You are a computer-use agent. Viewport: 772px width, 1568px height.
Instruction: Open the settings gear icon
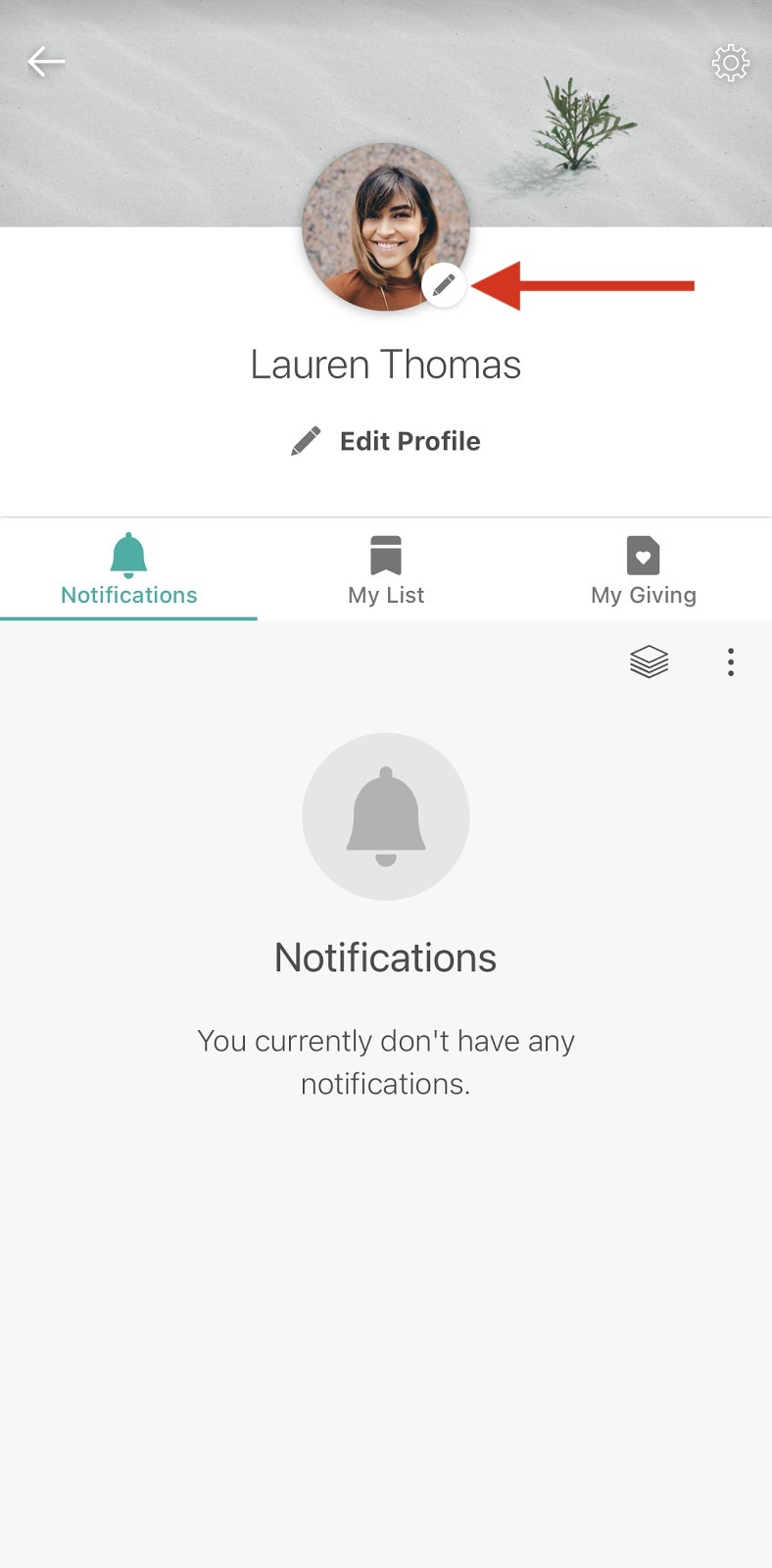coord(730,62)
